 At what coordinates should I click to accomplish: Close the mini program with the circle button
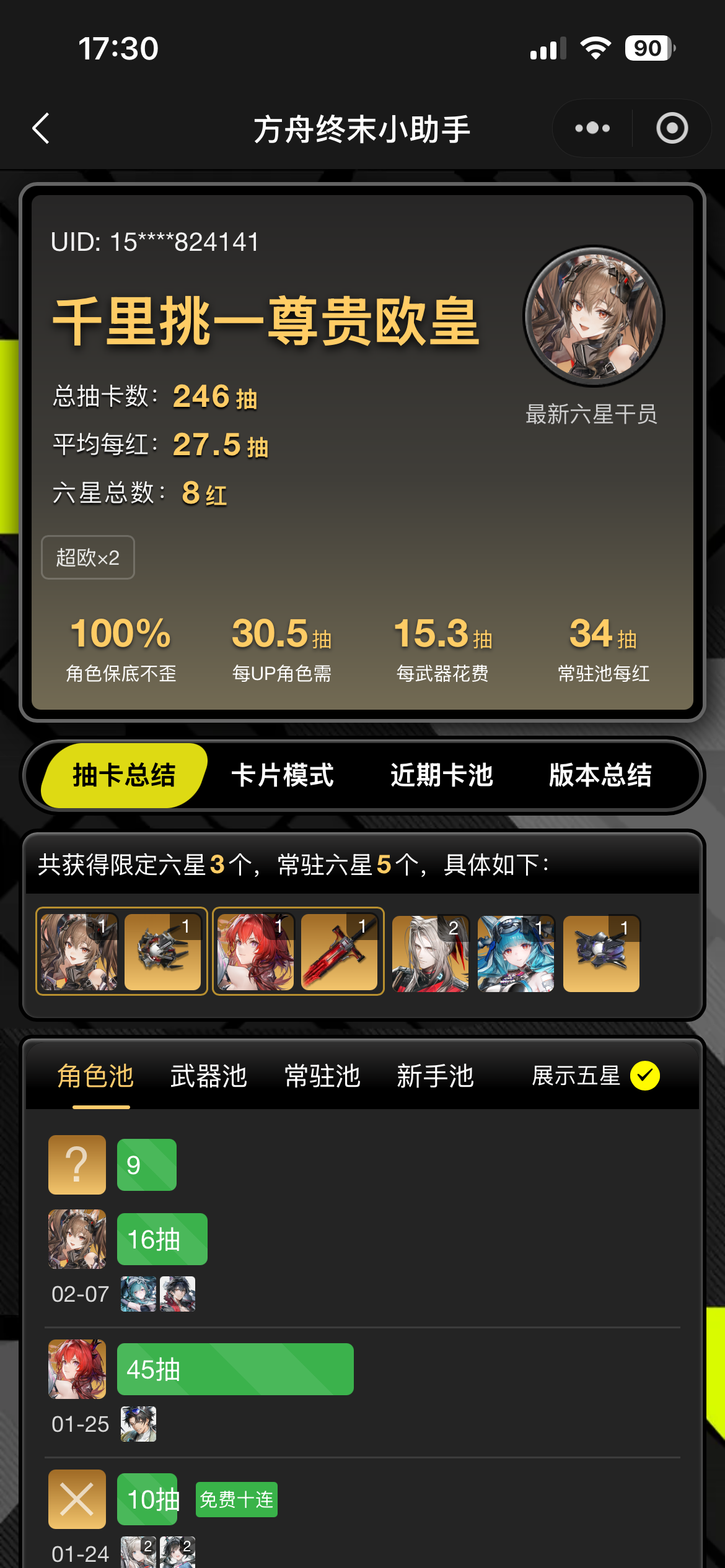click(672, 128)
